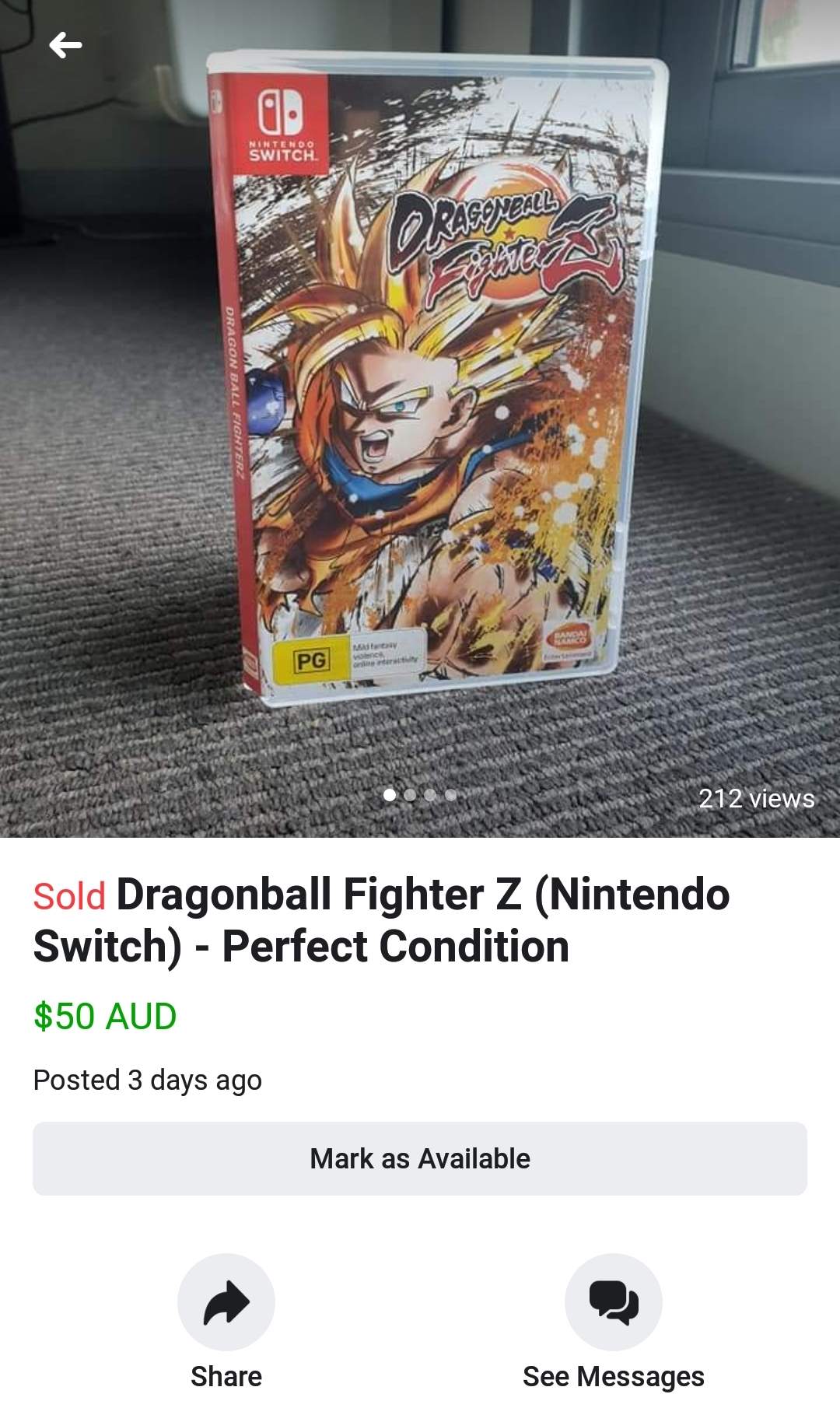Tap Mark as Available button

[x=420, y=1158]
